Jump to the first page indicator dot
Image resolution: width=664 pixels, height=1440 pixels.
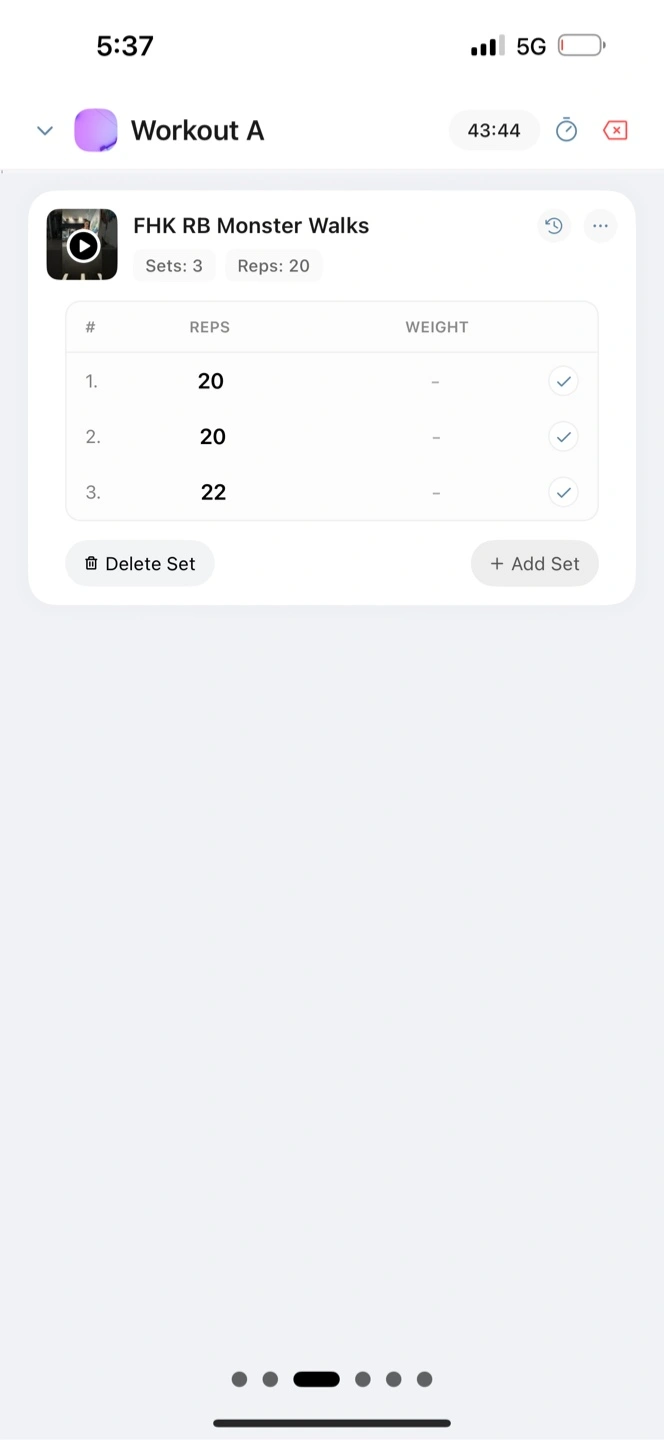tap(239, 1379)
